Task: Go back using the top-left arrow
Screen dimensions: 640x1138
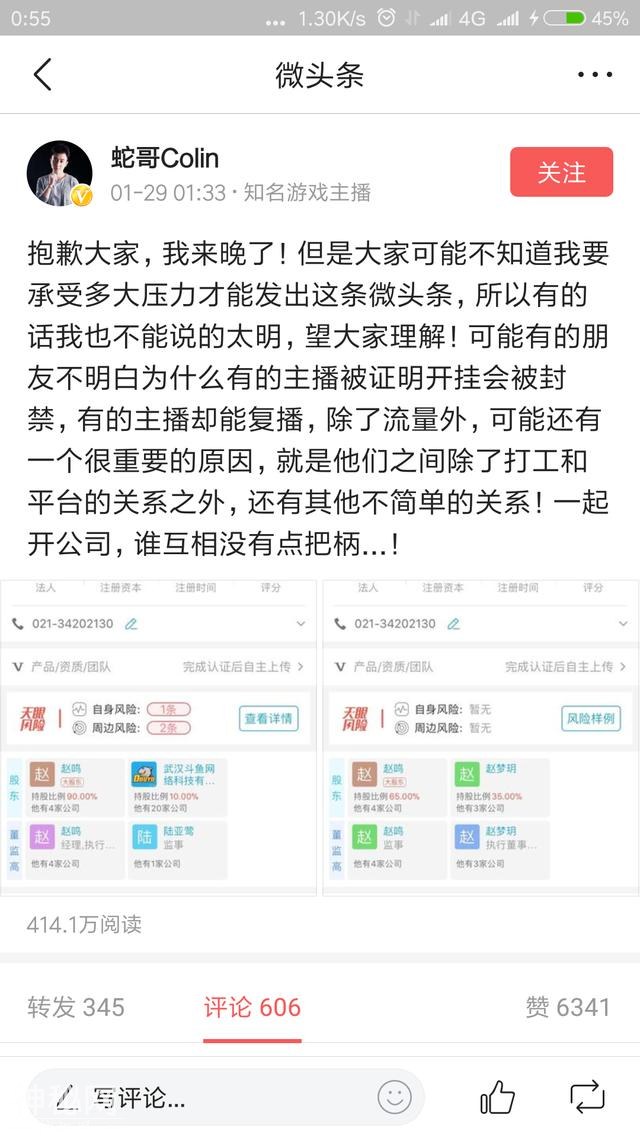Action: pos(42,75)
